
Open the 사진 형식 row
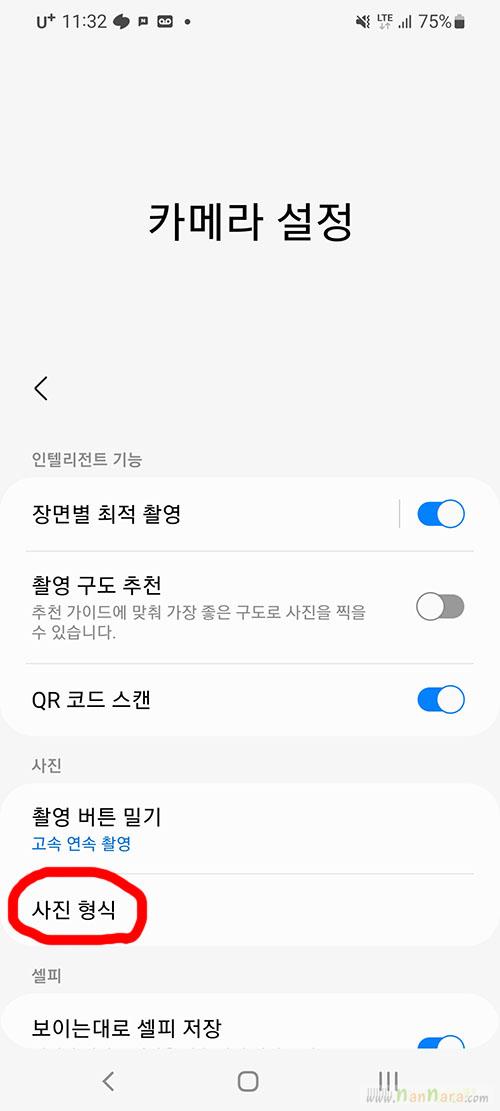(x=250, y=910)
